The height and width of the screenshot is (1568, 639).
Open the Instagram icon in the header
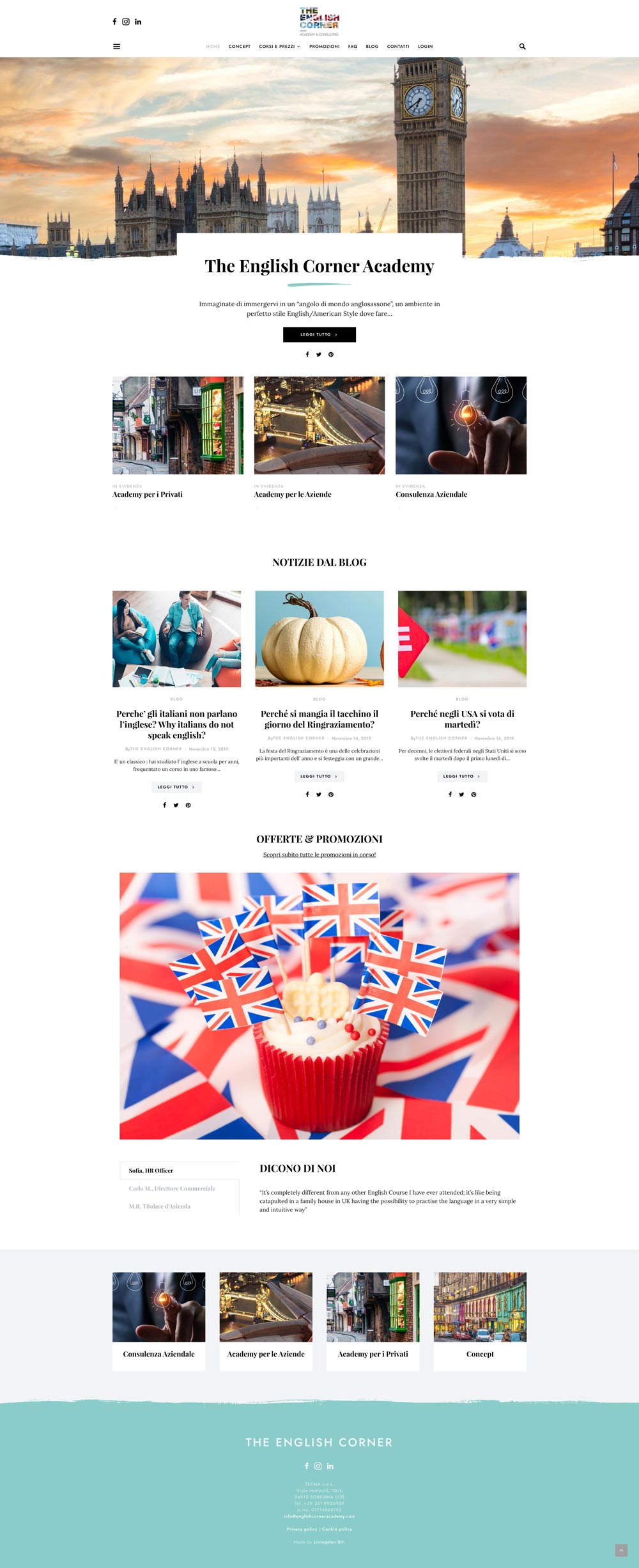tap(126, 22)
